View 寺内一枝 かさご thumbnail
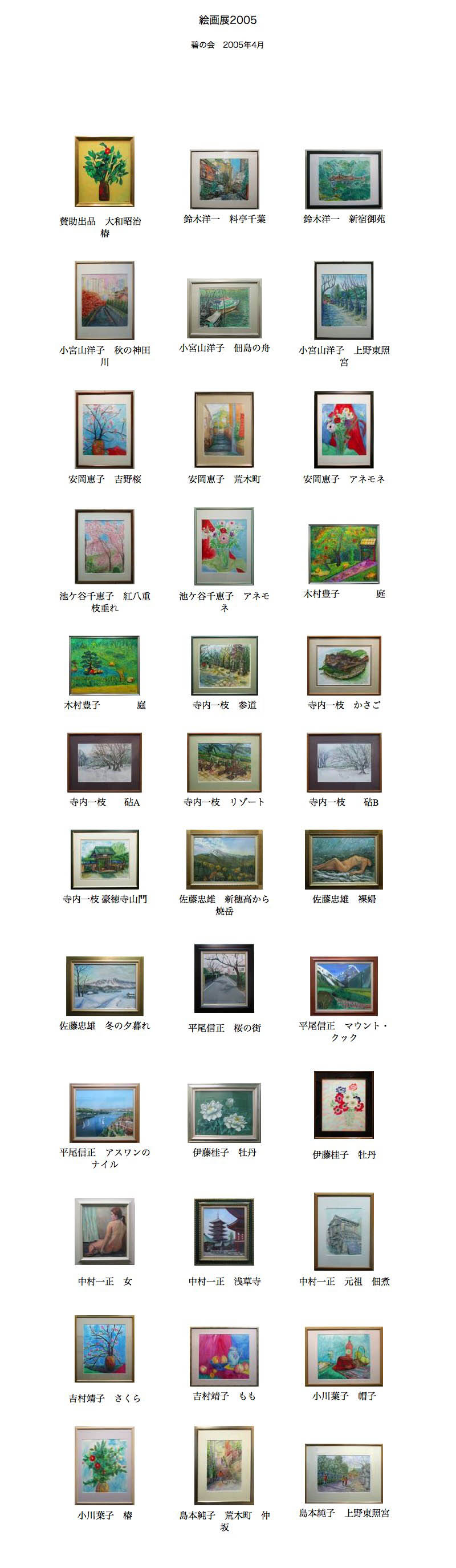456x1568 pixels. pyautogui.click(x=344, y=665)
